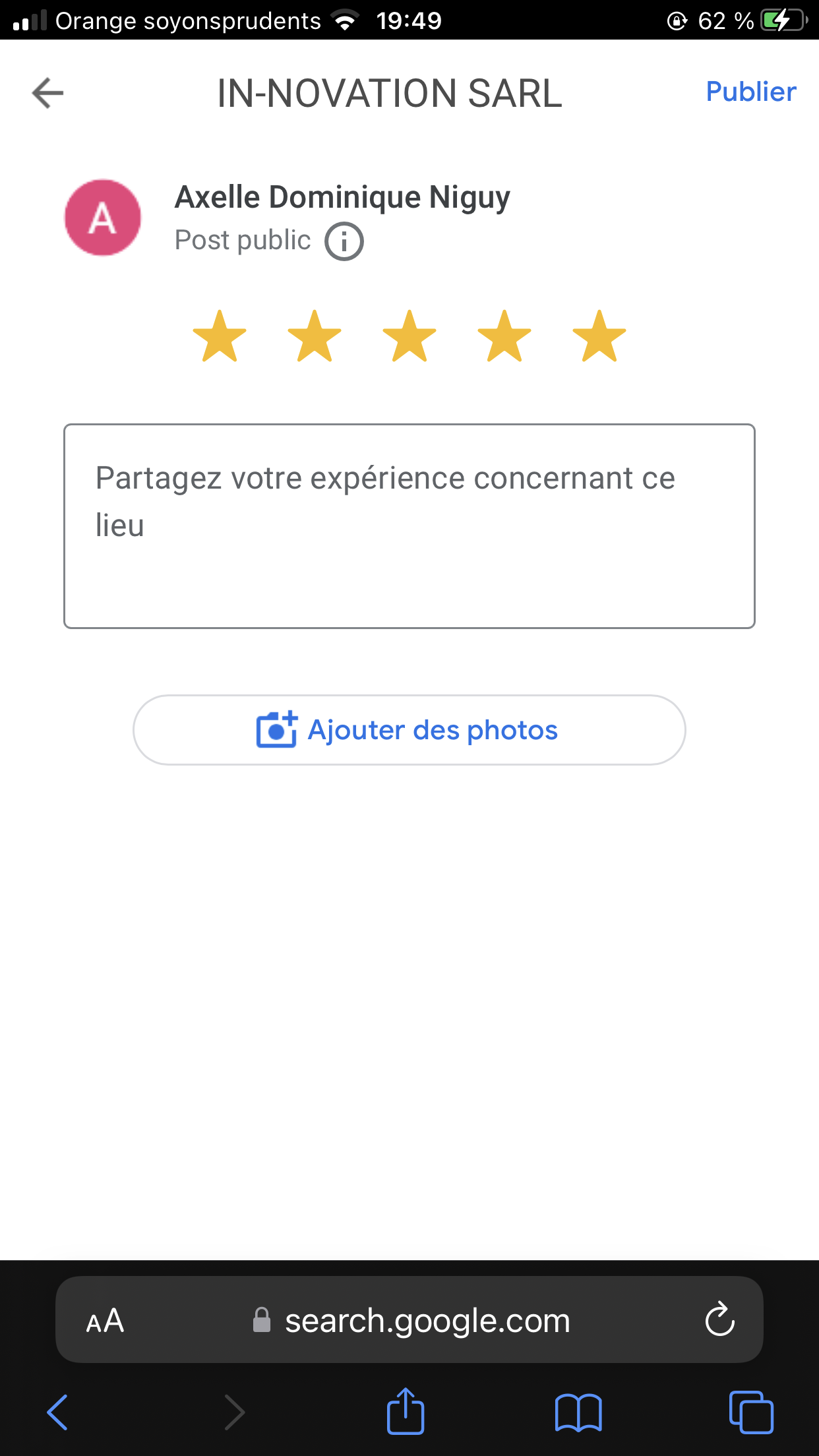
Task: Tap Publier to post the review
Action: pyautogui.click(x=750, y=92)
